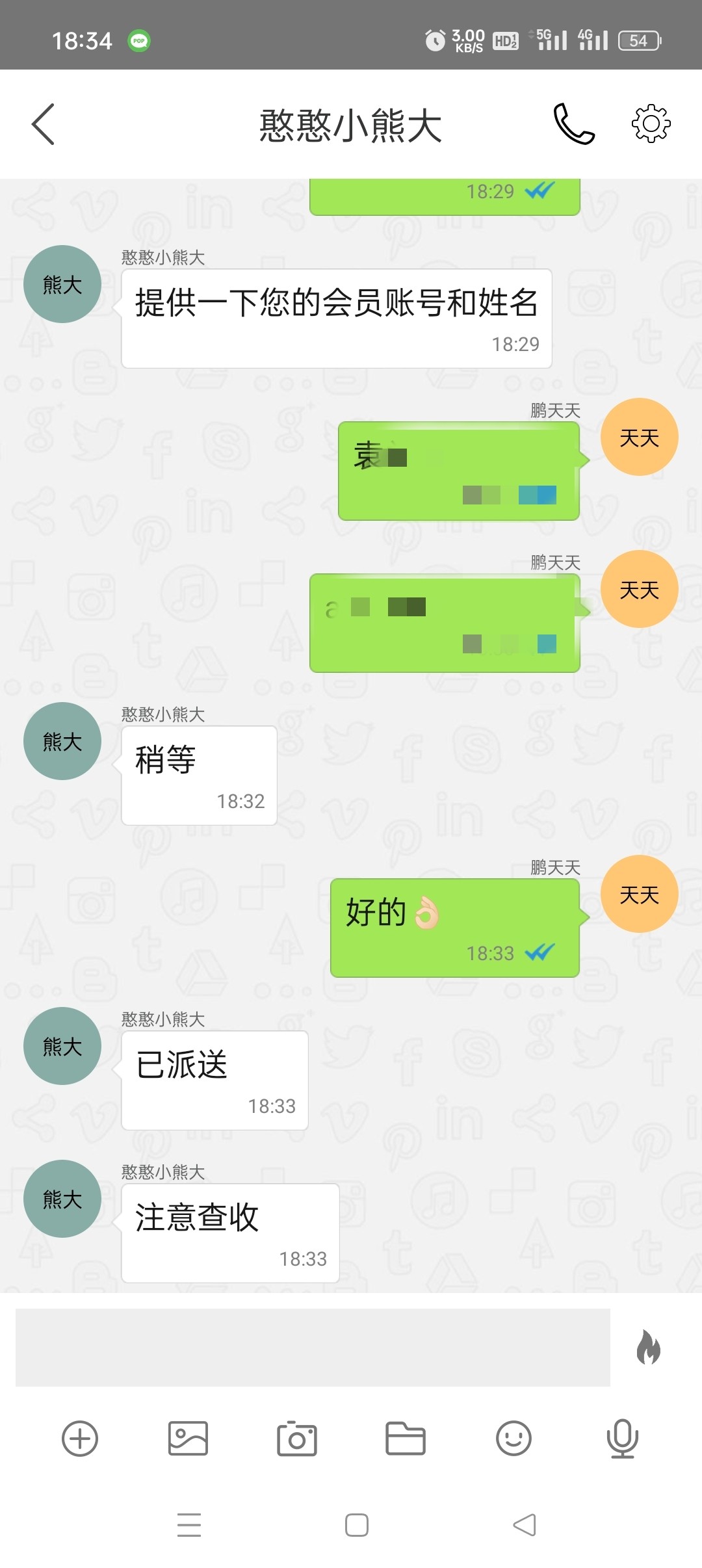This screenshot has width=702, height=1568.
Task: Record a voice message with the microphone
Action: 622,1439
